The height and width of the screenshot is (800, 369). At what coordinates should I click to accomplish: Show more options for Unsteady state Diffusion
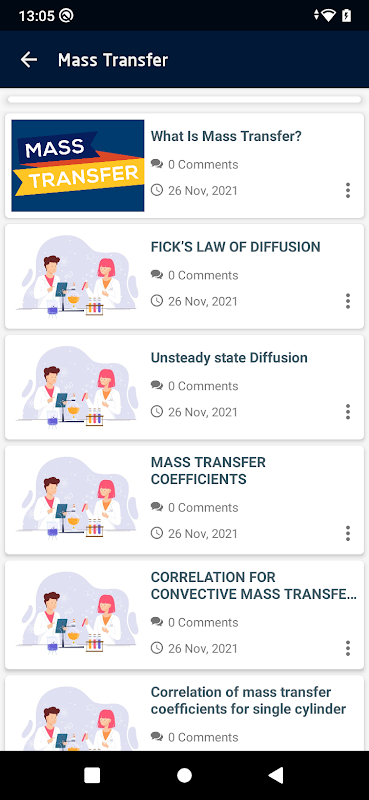tap(348, 412)
